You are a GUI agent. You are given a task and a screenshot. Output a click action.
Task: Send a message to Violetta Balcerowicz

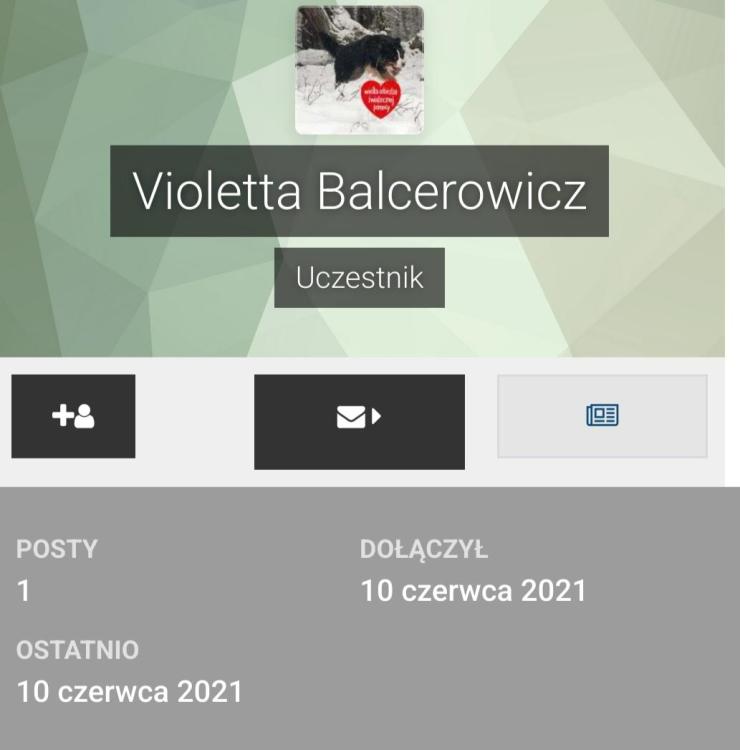point(359,421)
